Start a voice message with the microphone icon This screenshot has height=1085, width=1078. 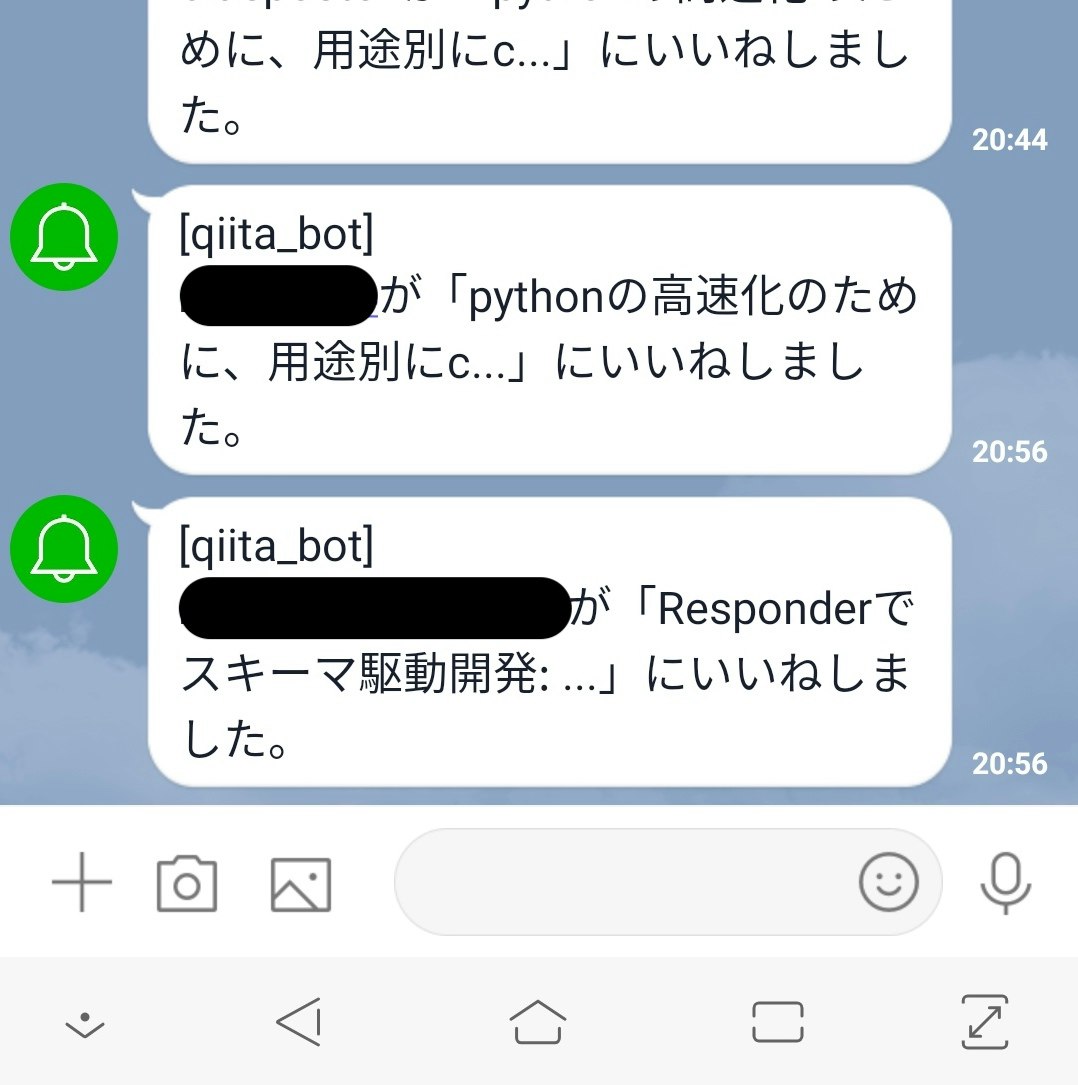tap(1005, 881)
